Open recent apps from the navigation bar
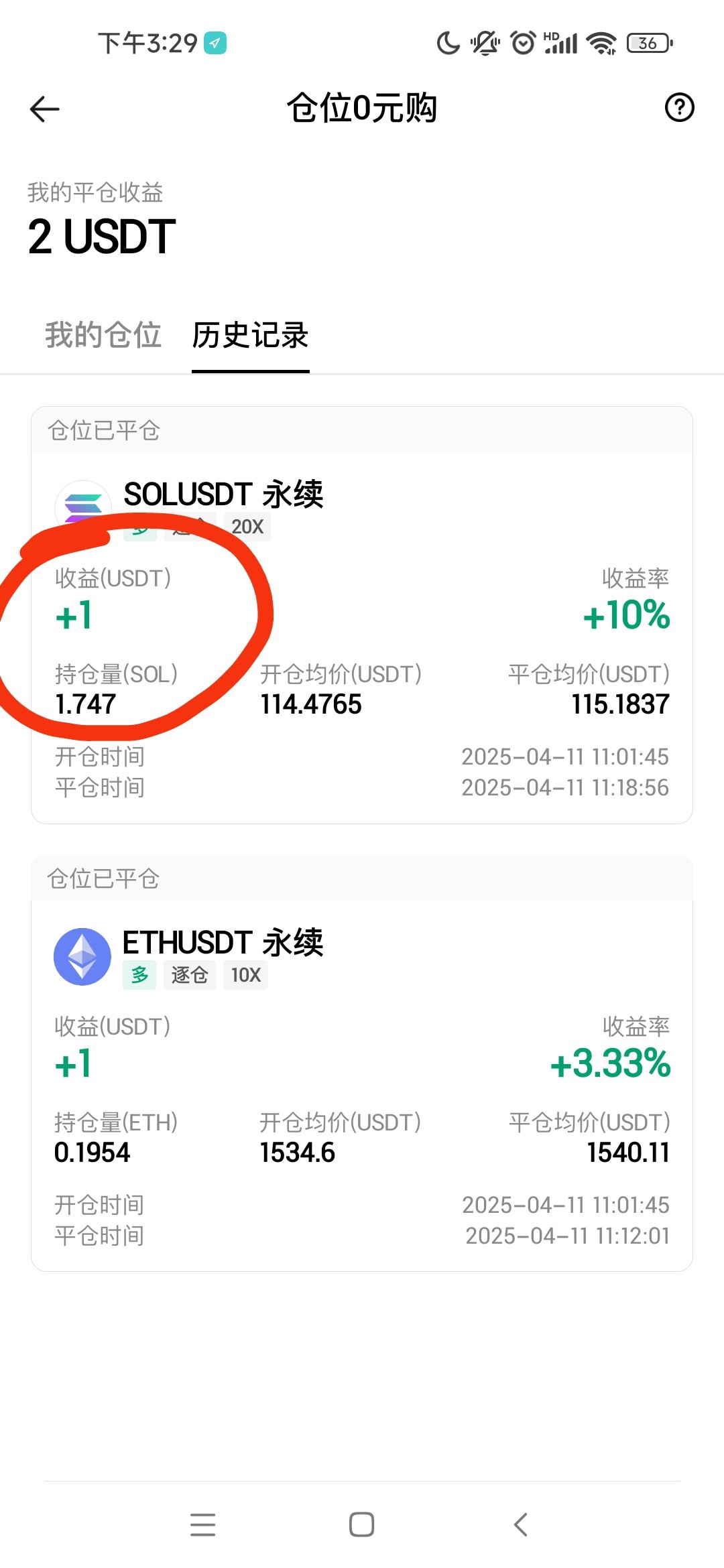Image resolution: width=724 pixels, height=1568 pixels. click(x=202, y=1524)
